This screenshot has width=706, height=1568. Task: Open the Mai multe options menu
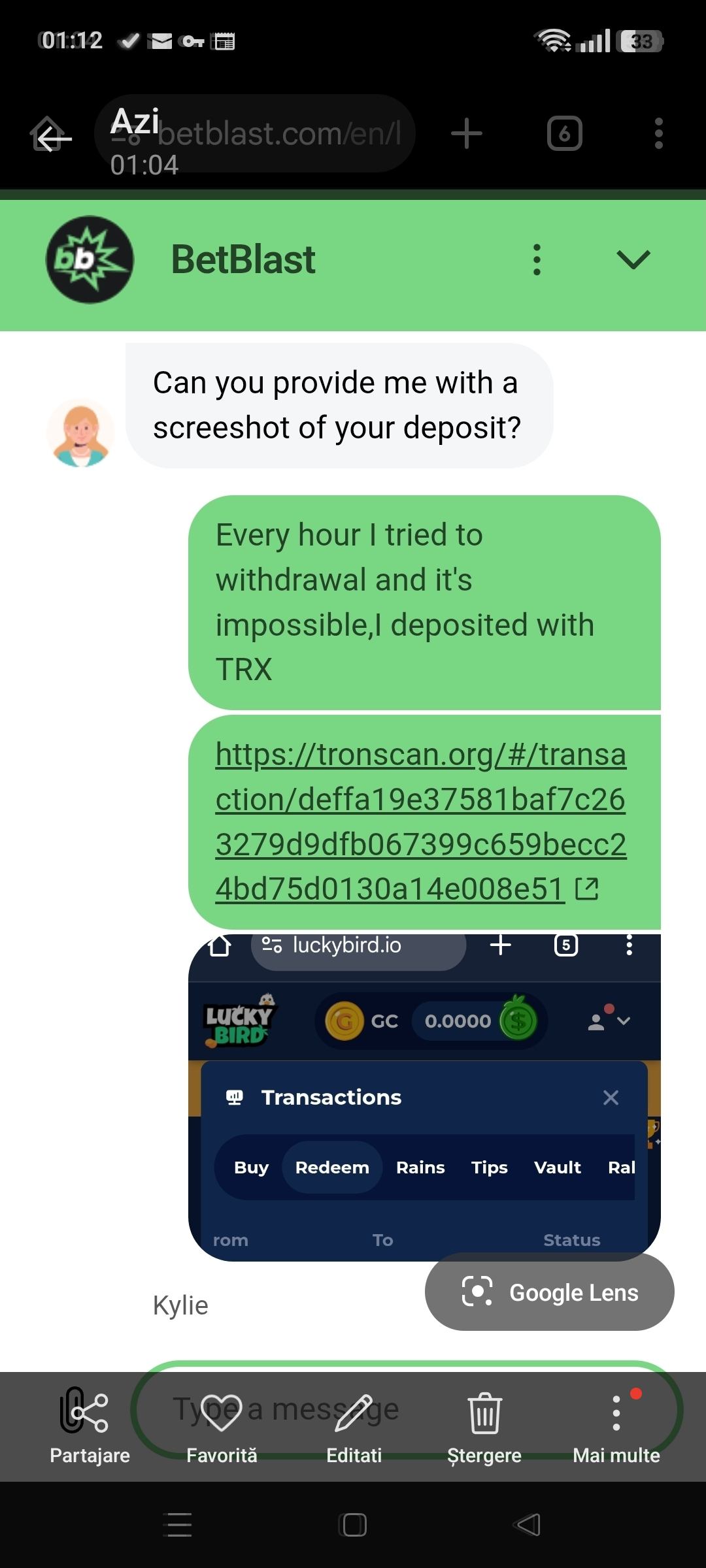coord(616,1426)
